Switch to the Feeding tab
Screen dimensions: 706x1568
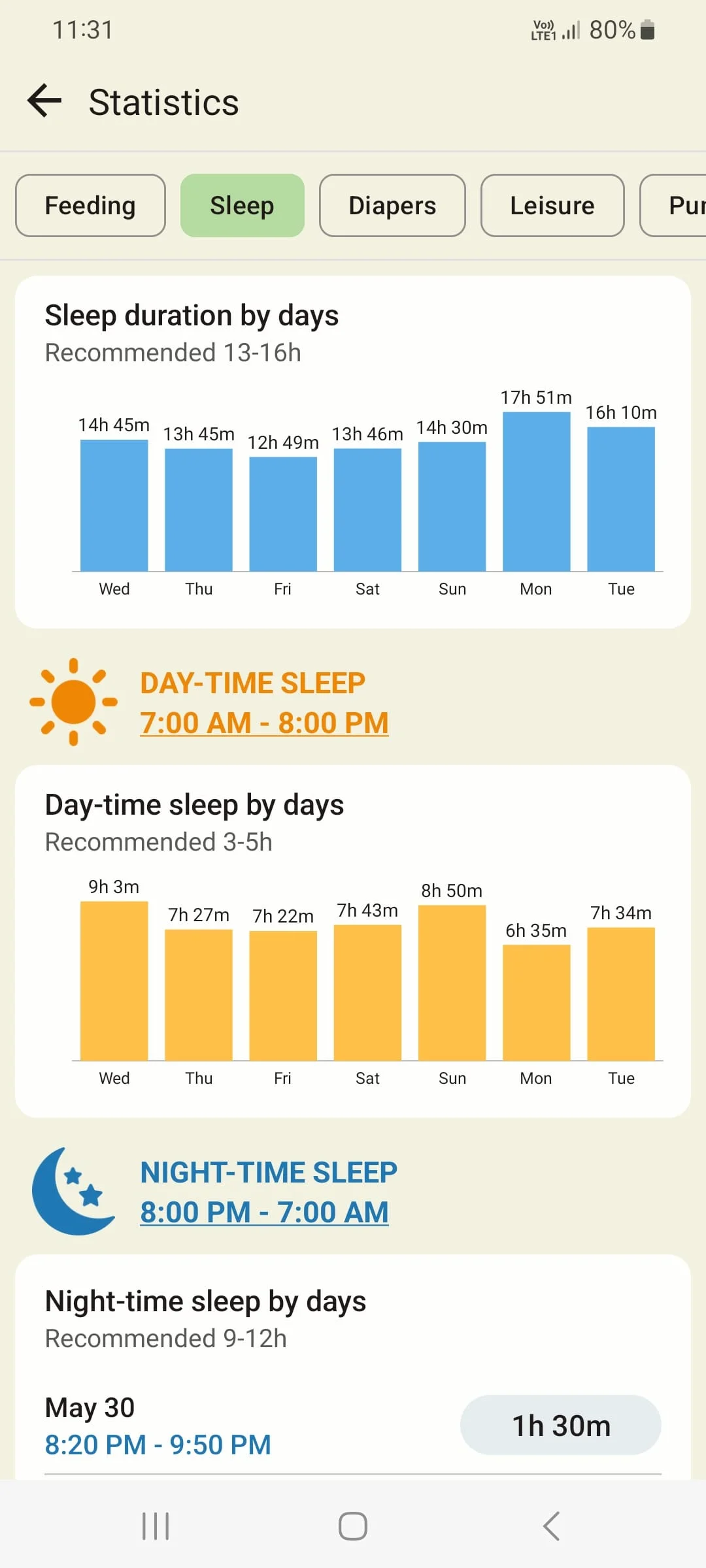click(x=90, y=205)
